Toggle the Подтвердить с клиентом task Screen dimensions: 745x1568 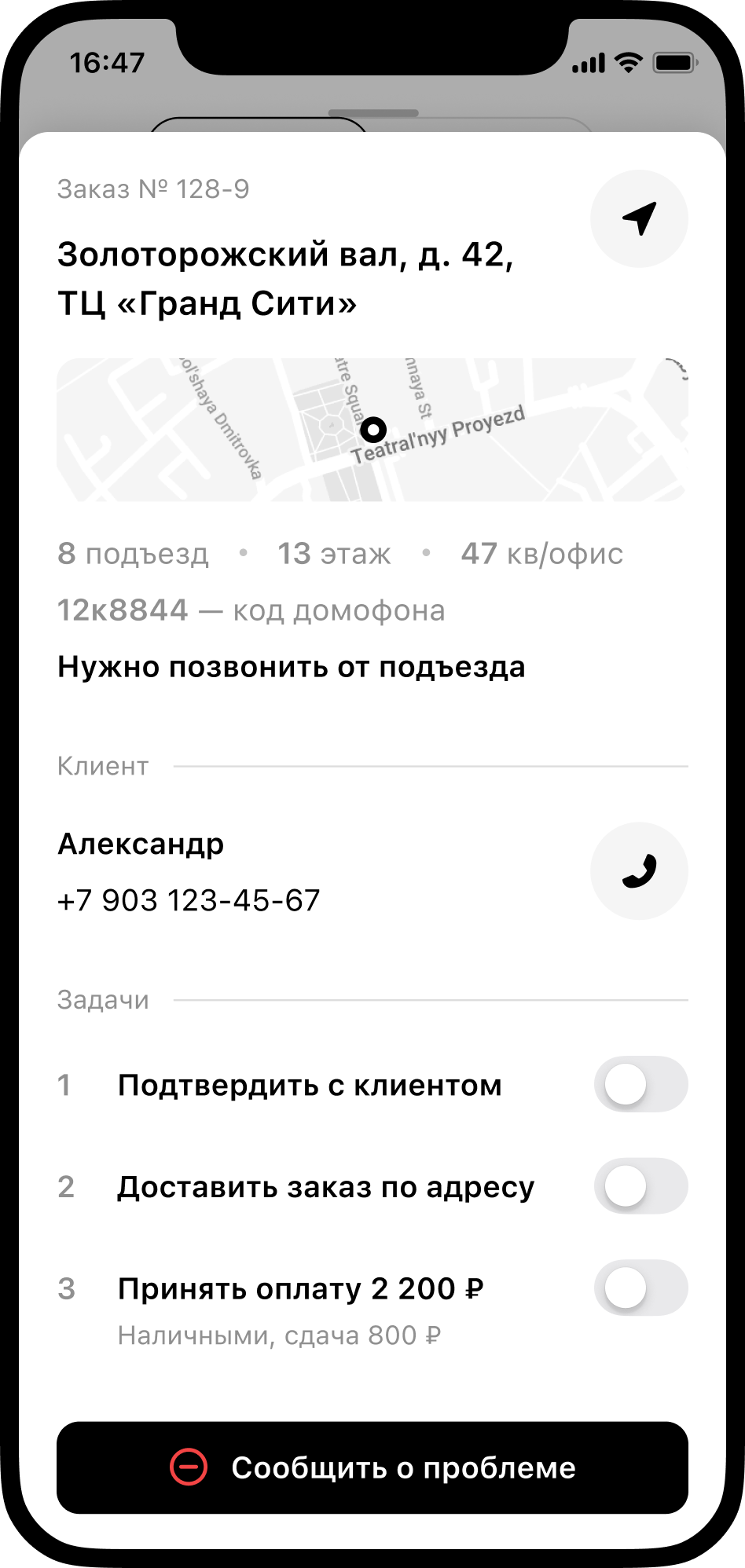click(640, 1084)
